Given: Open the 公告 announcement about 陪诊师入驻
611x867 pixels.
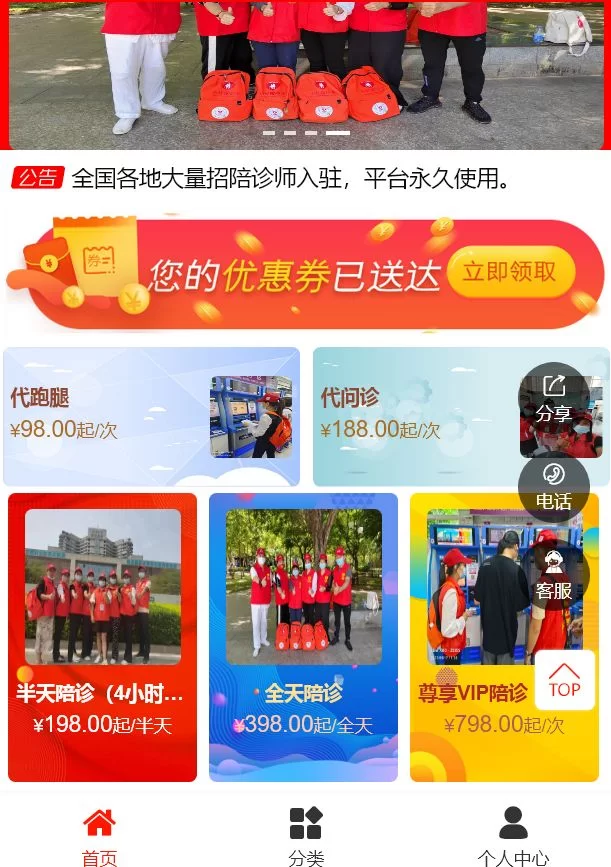Looking at the screenshot, I should pos(290,179).
